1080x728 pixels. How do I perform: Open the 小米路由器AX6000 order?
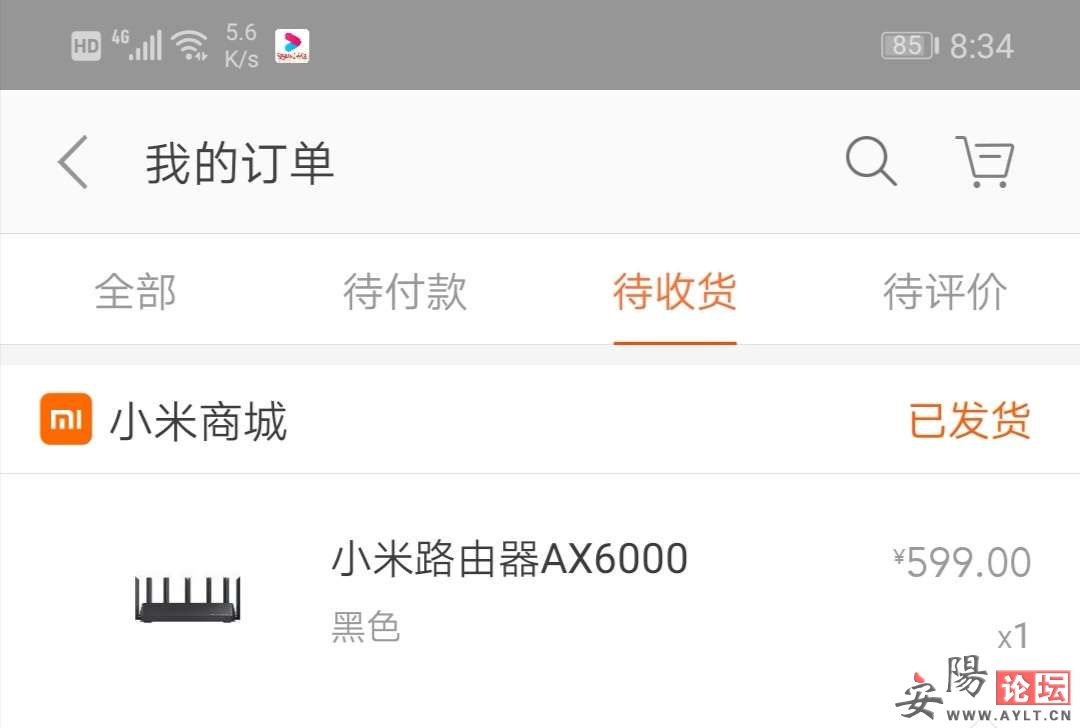509,559
